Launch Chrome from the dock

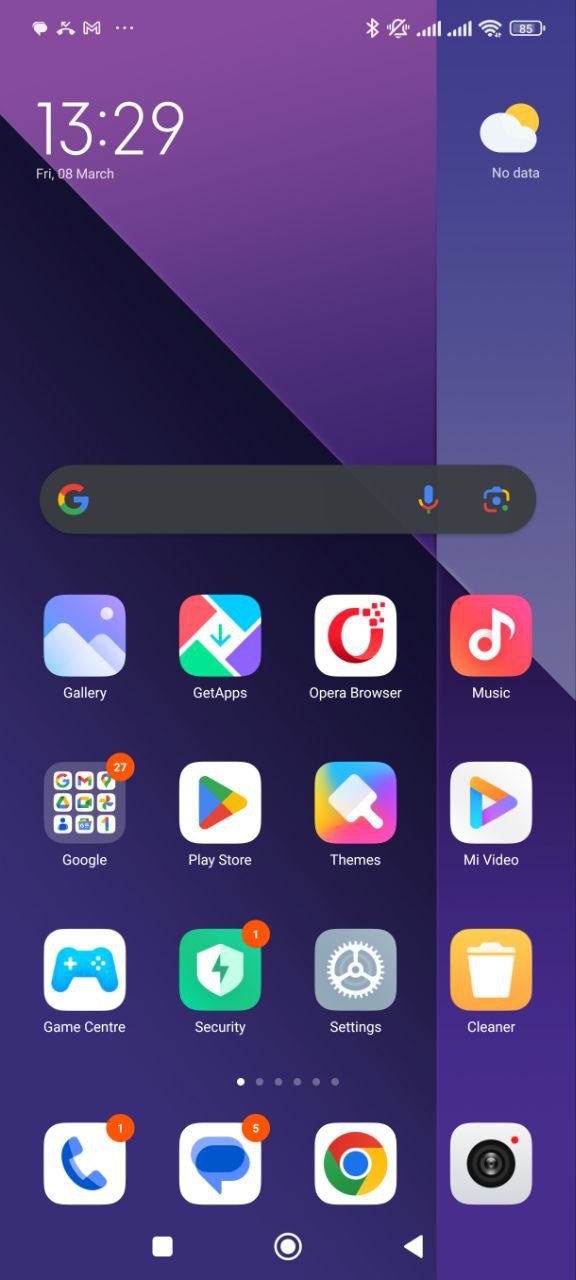click(x=355, y=1164)
